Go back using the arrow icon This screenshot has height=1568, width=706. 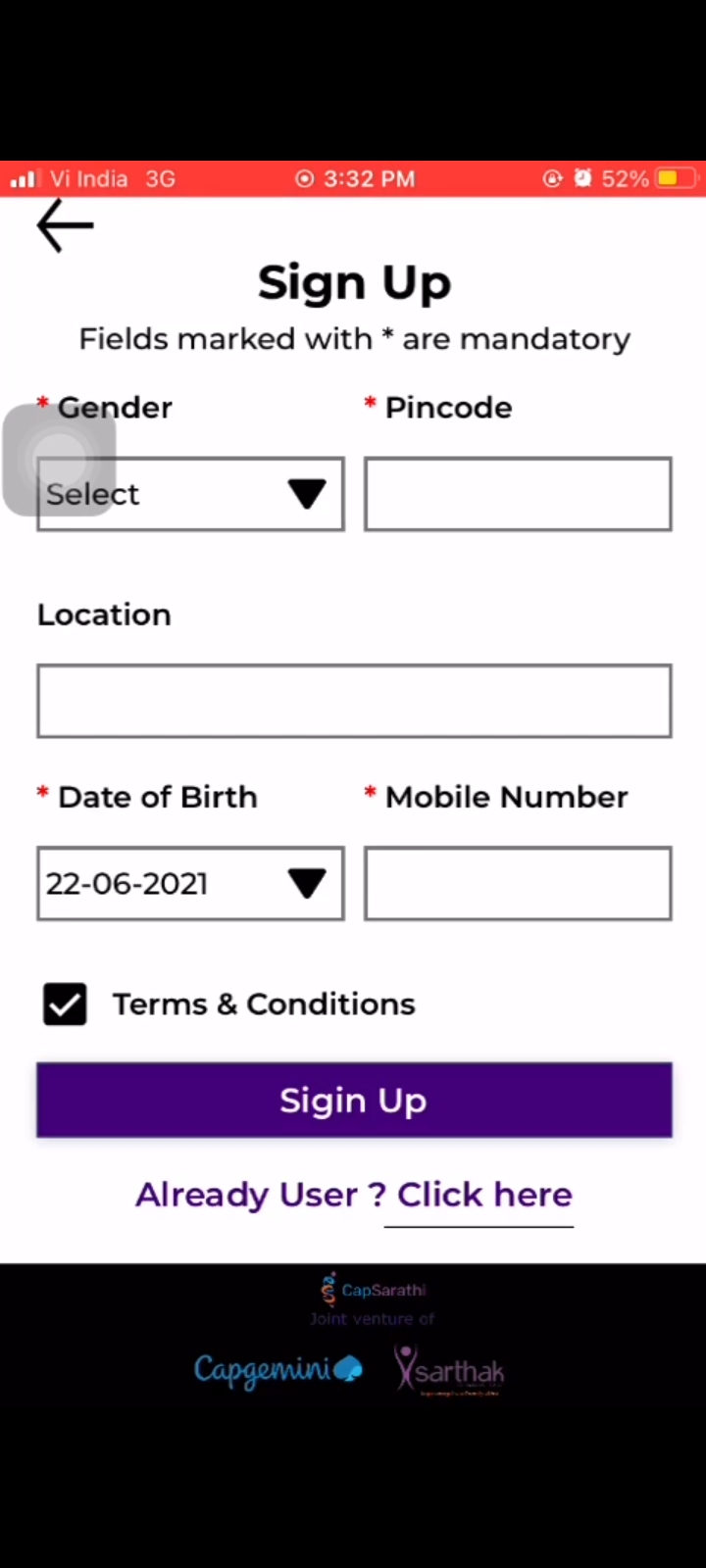pos(65,225)
